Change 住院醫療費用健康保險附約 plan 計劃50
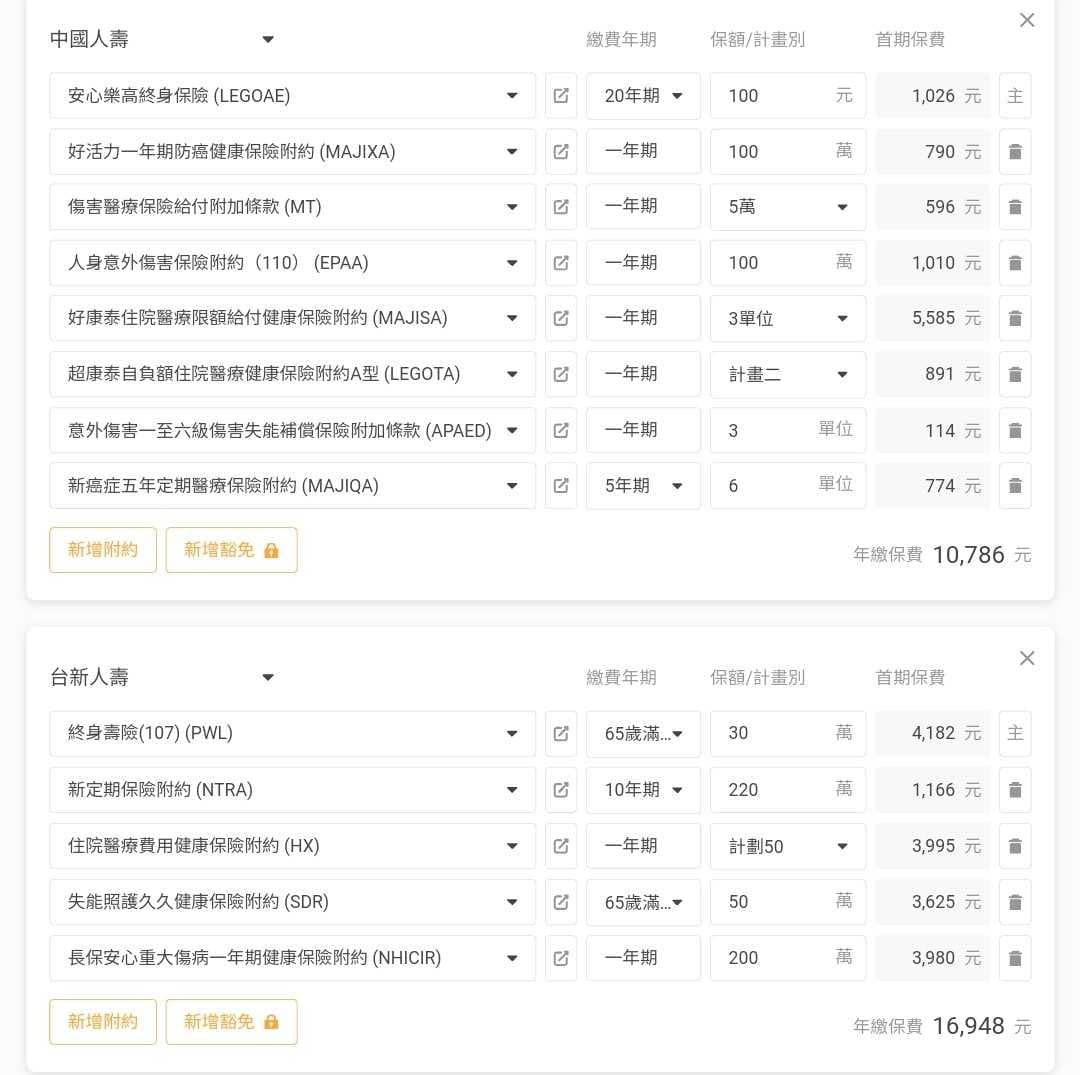Viewport: 1080px width, 1075px height. point(788,846)
